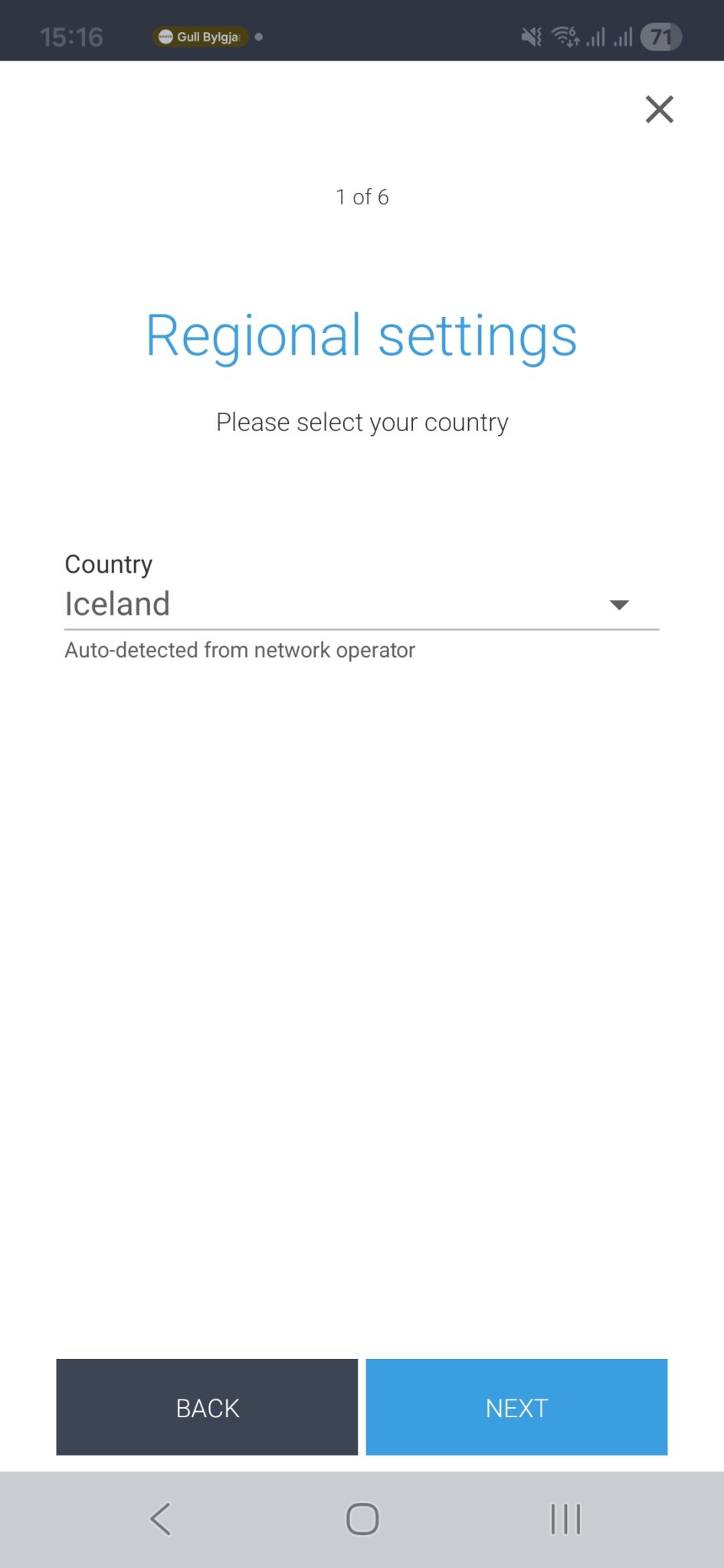Viewport: 724px width, 1568px height.
Task: Open recent apps from navigation bar
Action: [x=565, y=1519]
